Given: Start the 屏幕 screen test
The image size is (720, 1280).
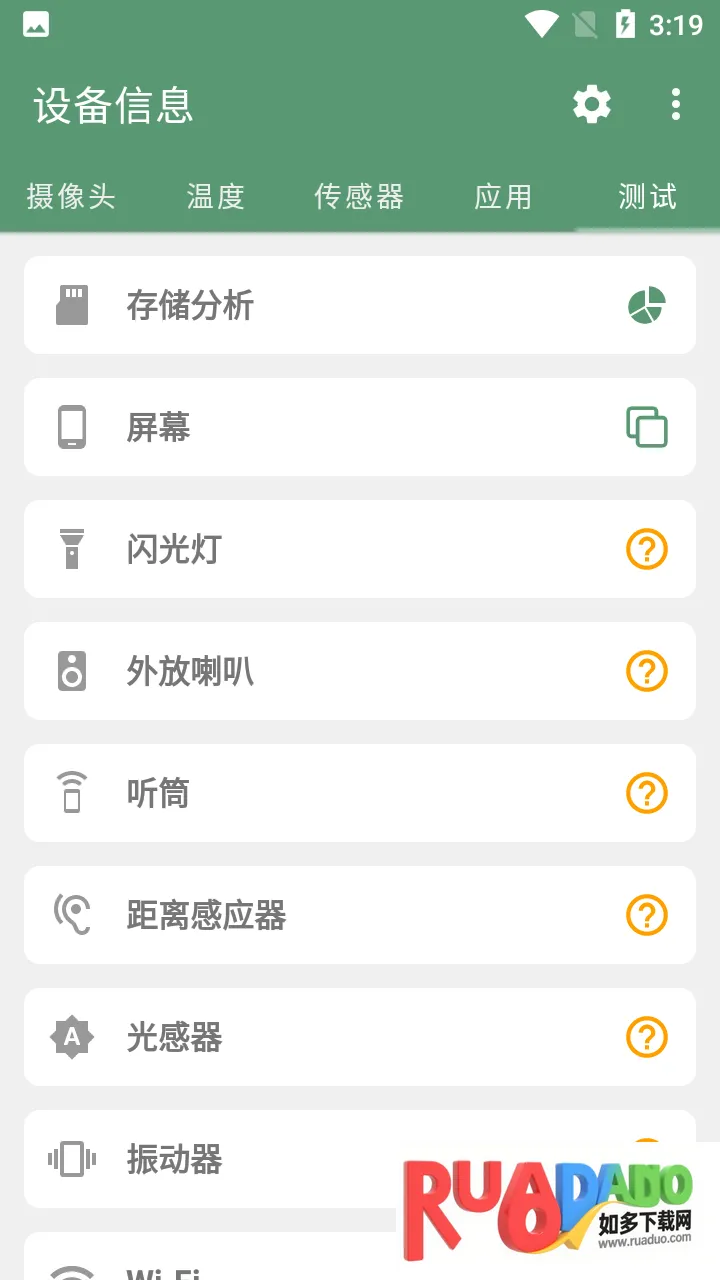Looking at the screenshot, I should click(x=359, y=427).
